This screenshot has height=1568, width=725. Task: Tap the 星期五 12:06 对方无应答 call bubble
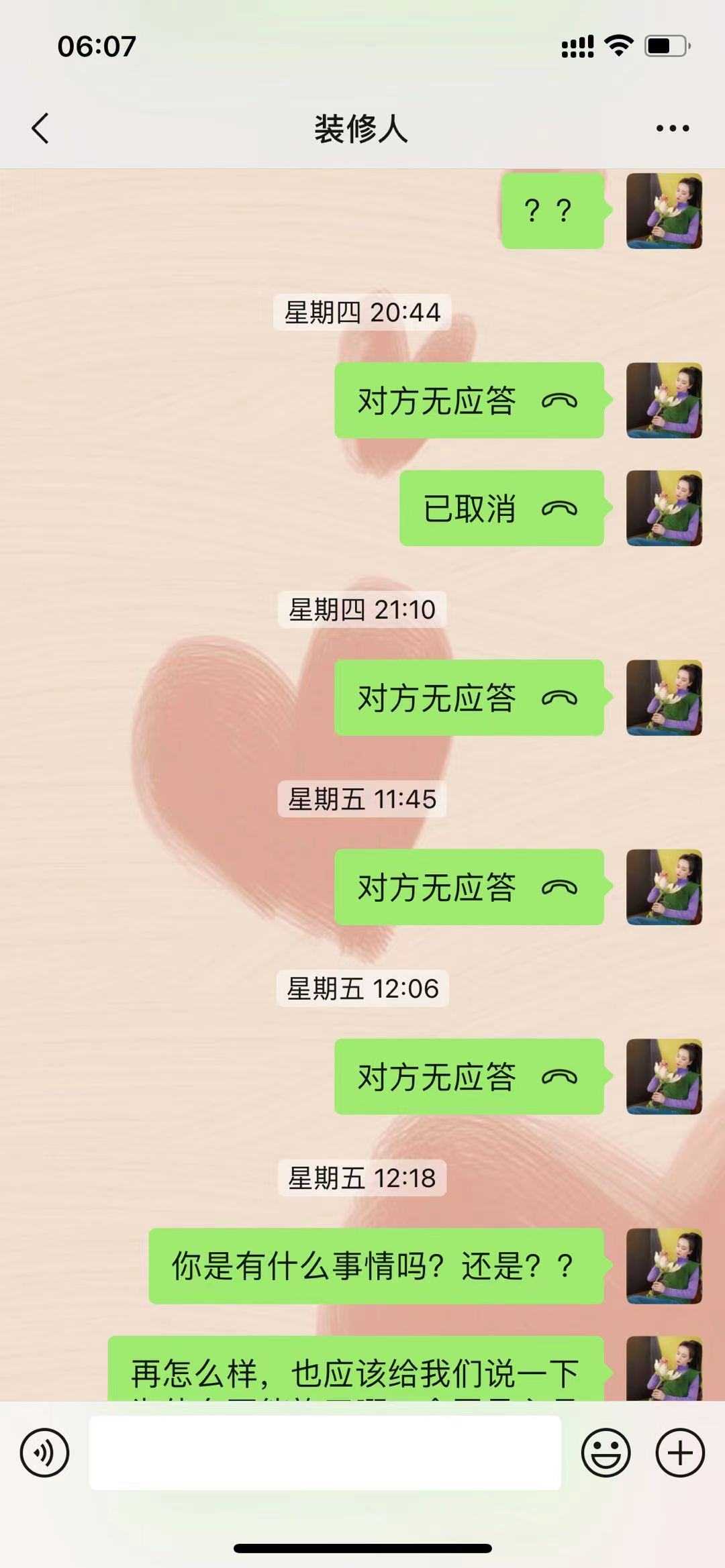[469, 1076]
